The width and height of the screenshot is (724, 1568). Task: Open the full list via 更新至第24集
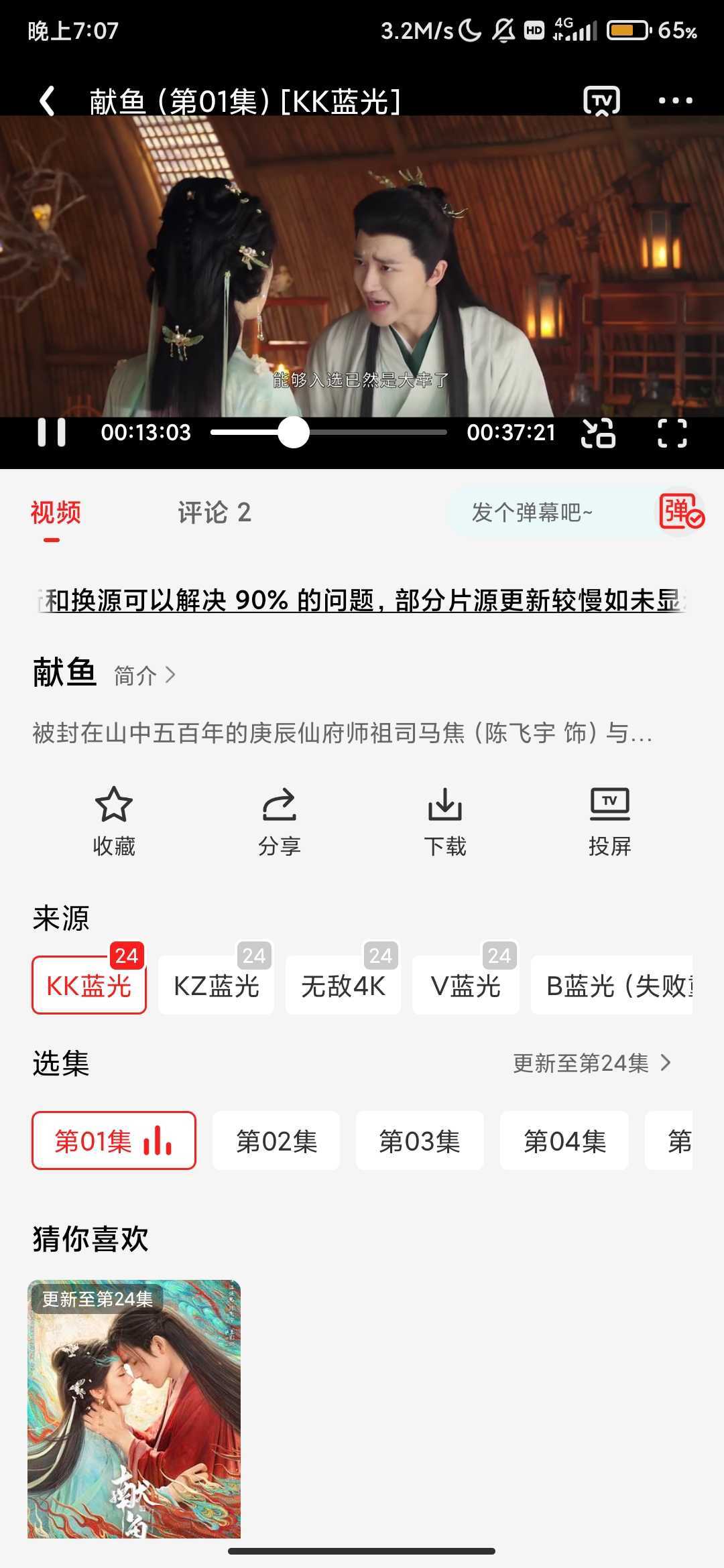click(x=591, y=1063)
